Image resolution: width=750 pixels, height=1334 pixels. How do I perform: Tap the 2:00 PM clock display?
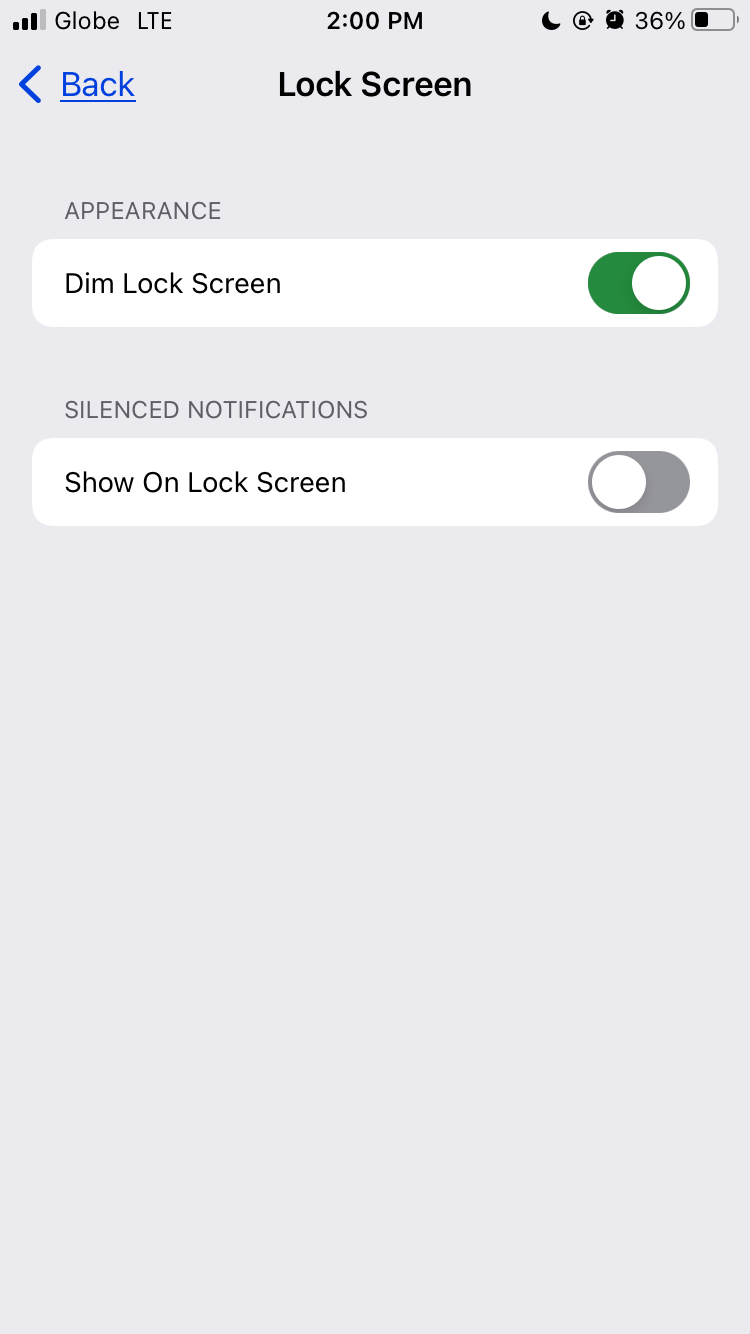[375, 20]
